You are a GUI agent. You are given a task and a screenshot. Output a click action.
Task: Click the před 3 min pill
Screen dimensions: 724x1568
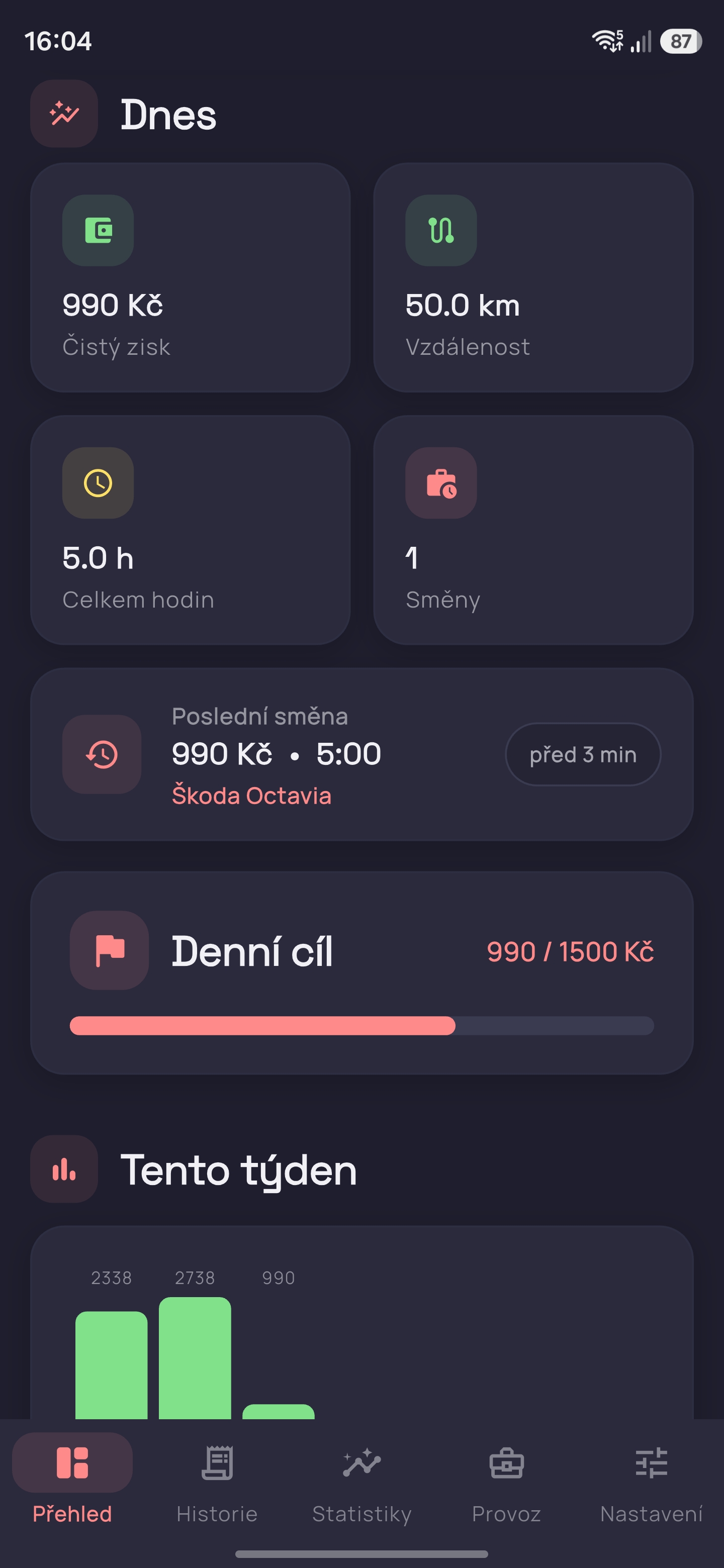[x=583, y=754]
